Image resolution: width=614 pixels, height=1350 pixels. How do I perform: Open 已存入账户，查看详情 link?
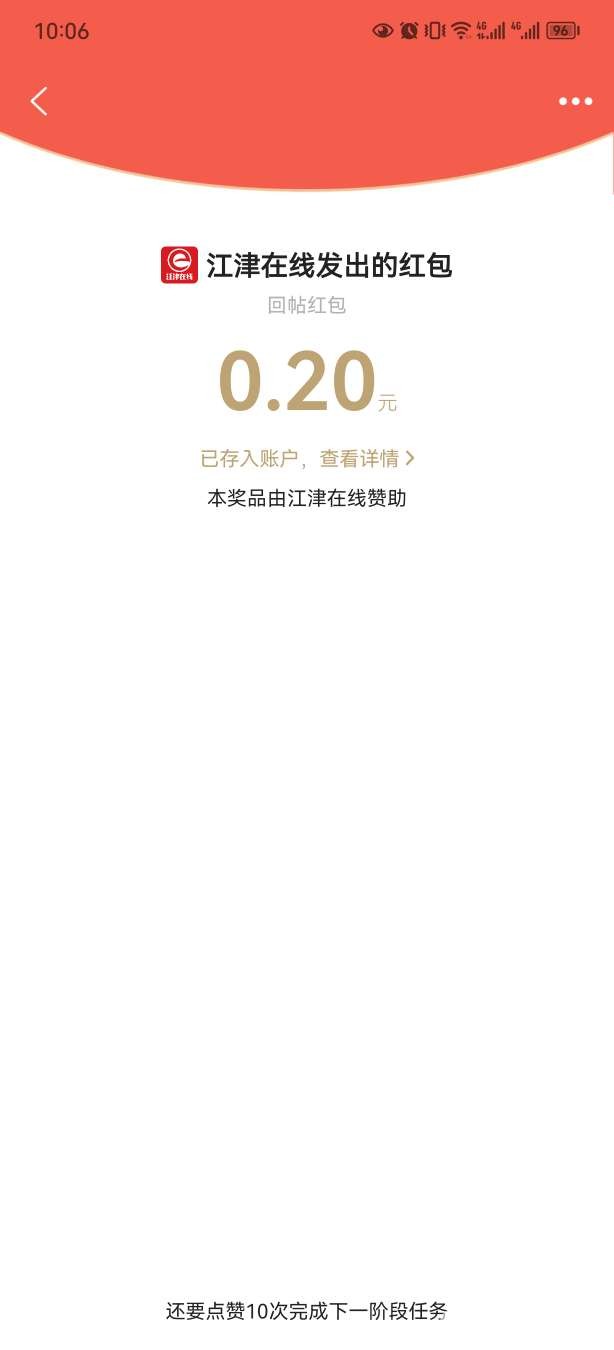click(307, 458)
